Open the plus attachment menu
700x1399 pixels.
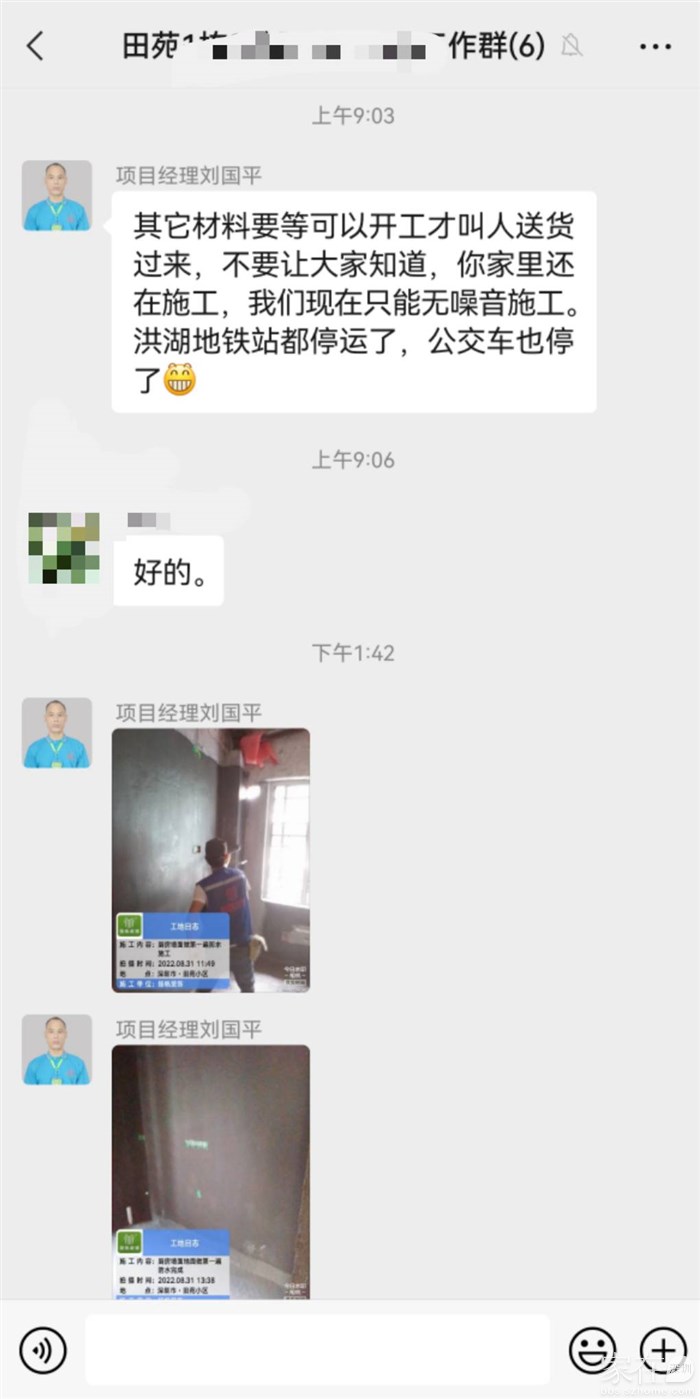point(662,1350)
